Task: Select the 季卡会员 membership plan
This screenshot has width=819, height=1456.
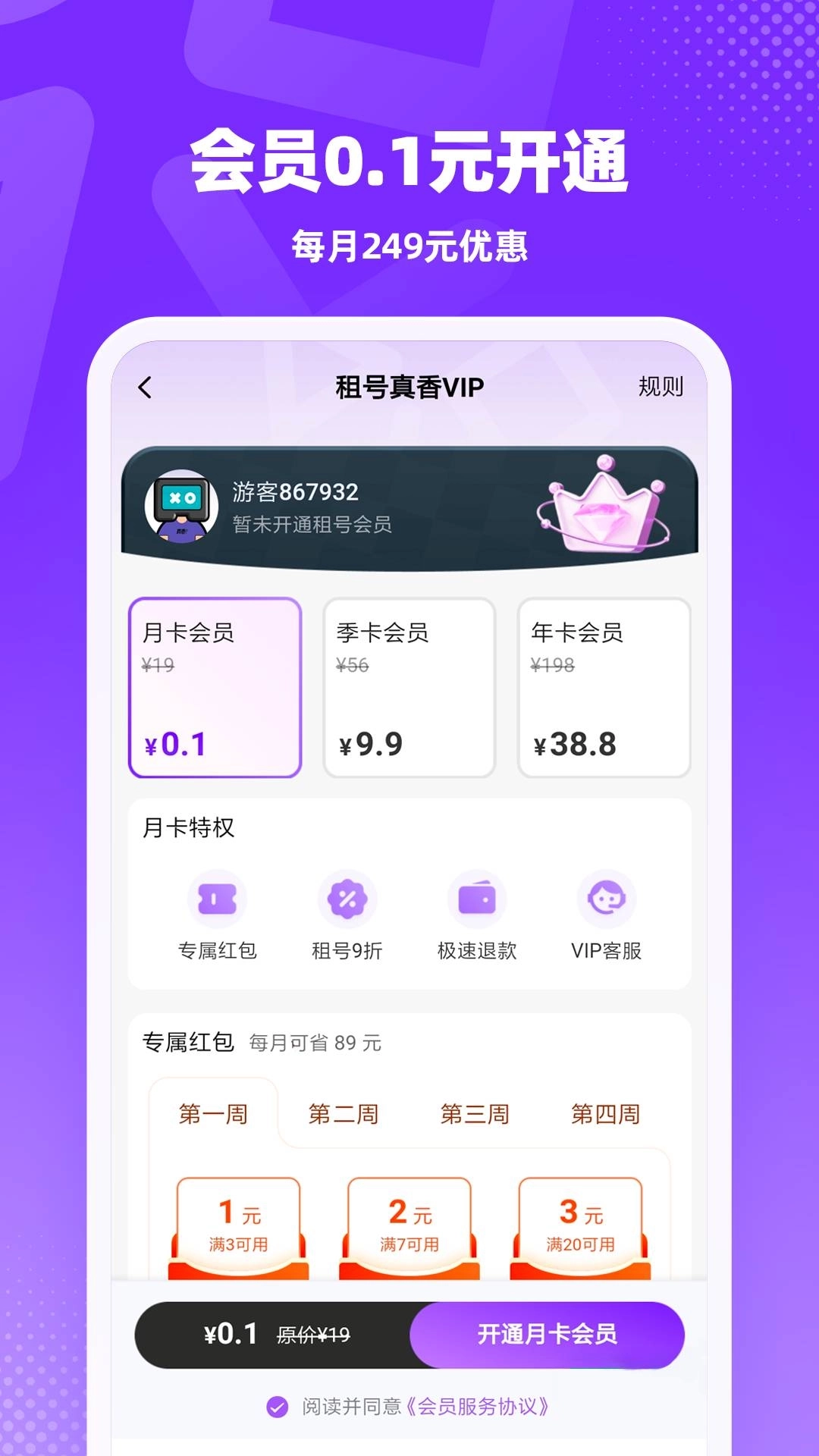Action: click(x=409, y=686)
